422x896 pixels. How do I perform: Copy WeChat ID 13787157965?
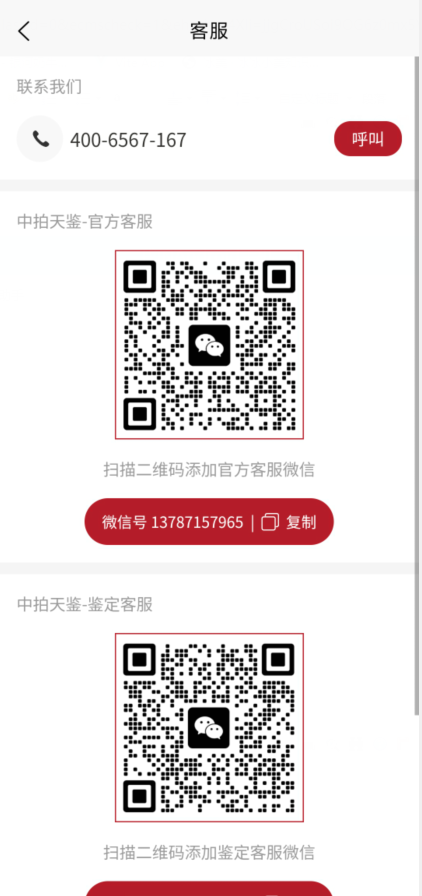tap(209, 522)
